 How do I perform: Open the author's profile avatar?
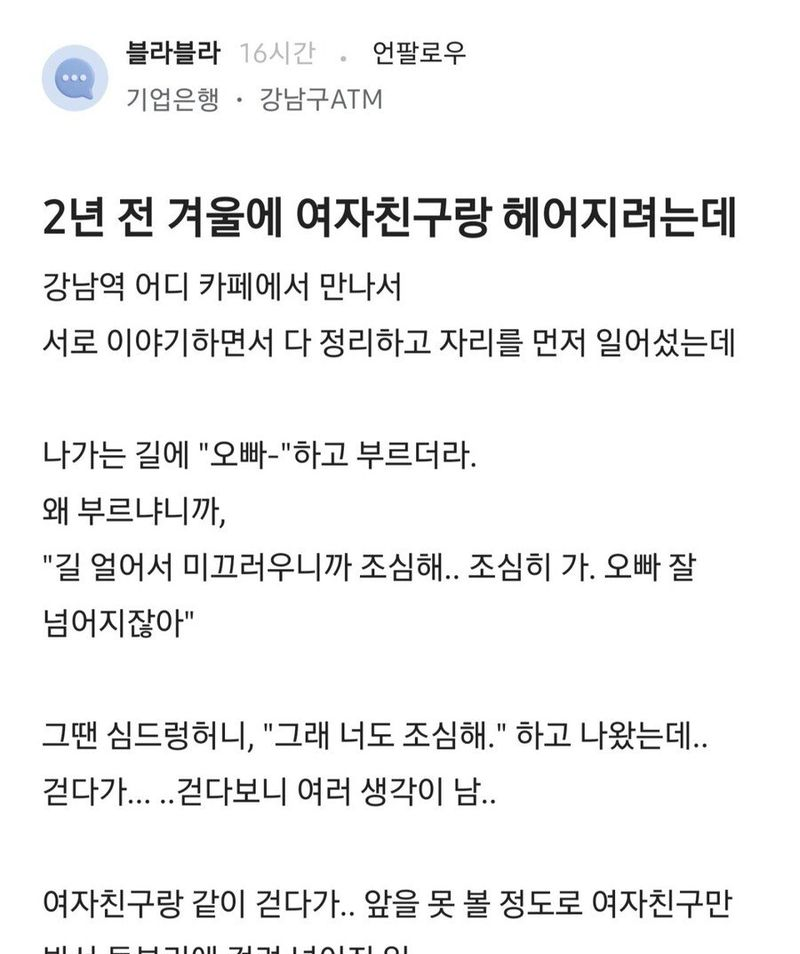click(74, 78)
